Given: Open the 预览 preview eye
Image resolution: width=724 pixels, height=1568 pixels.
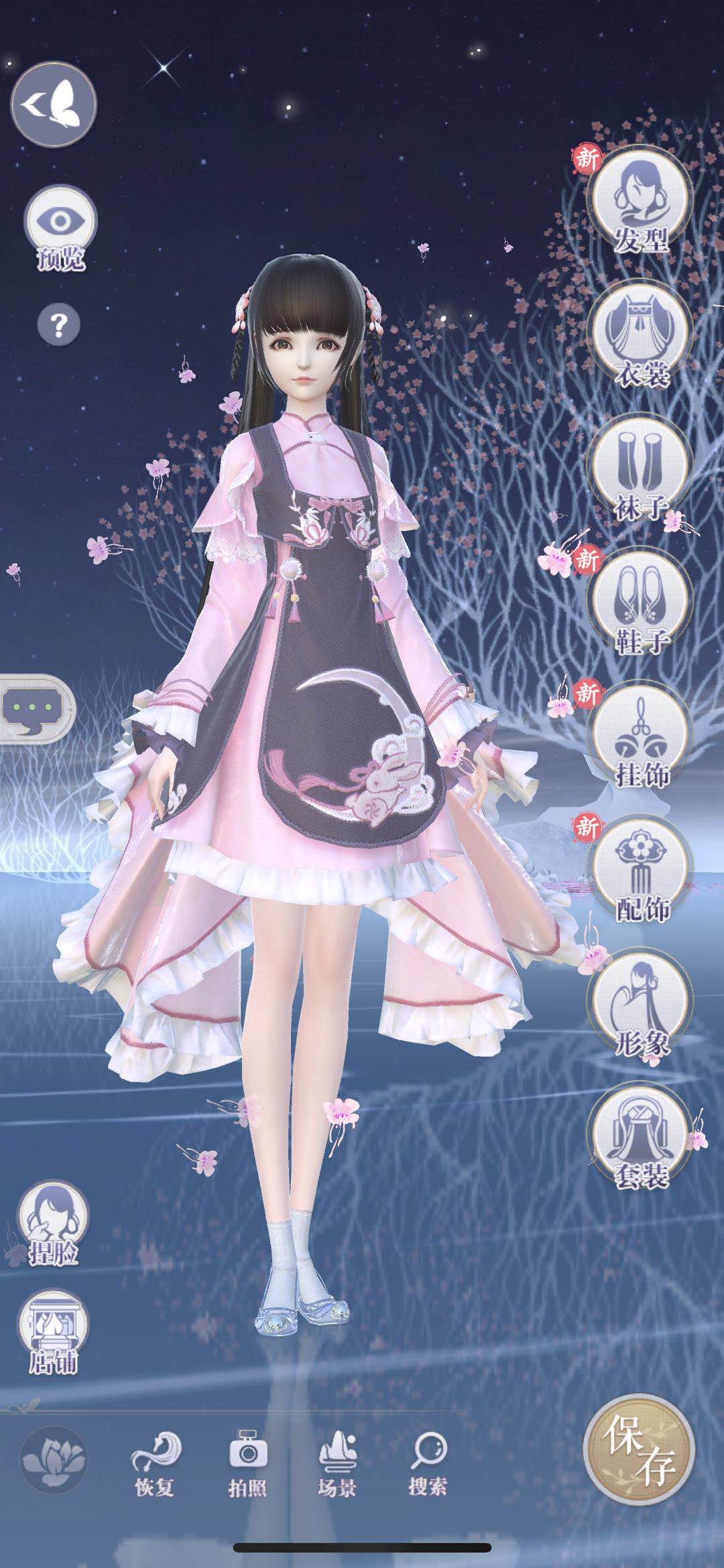Looking at the screenshot, I should click(60, 223).
